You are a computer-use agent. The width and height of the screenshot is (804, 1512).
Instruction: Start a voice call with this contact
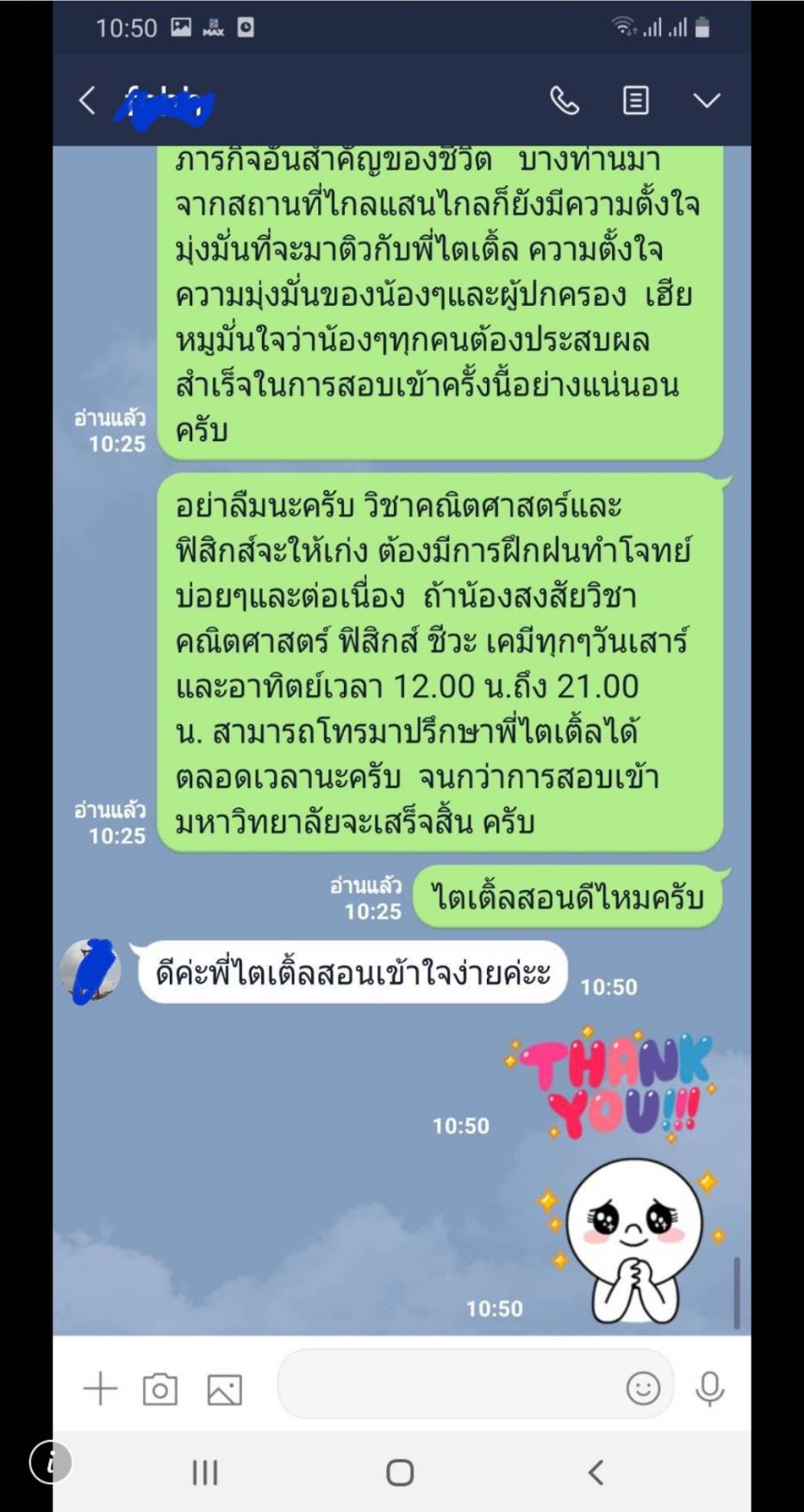pyautogui.click(x=564, y=101)
